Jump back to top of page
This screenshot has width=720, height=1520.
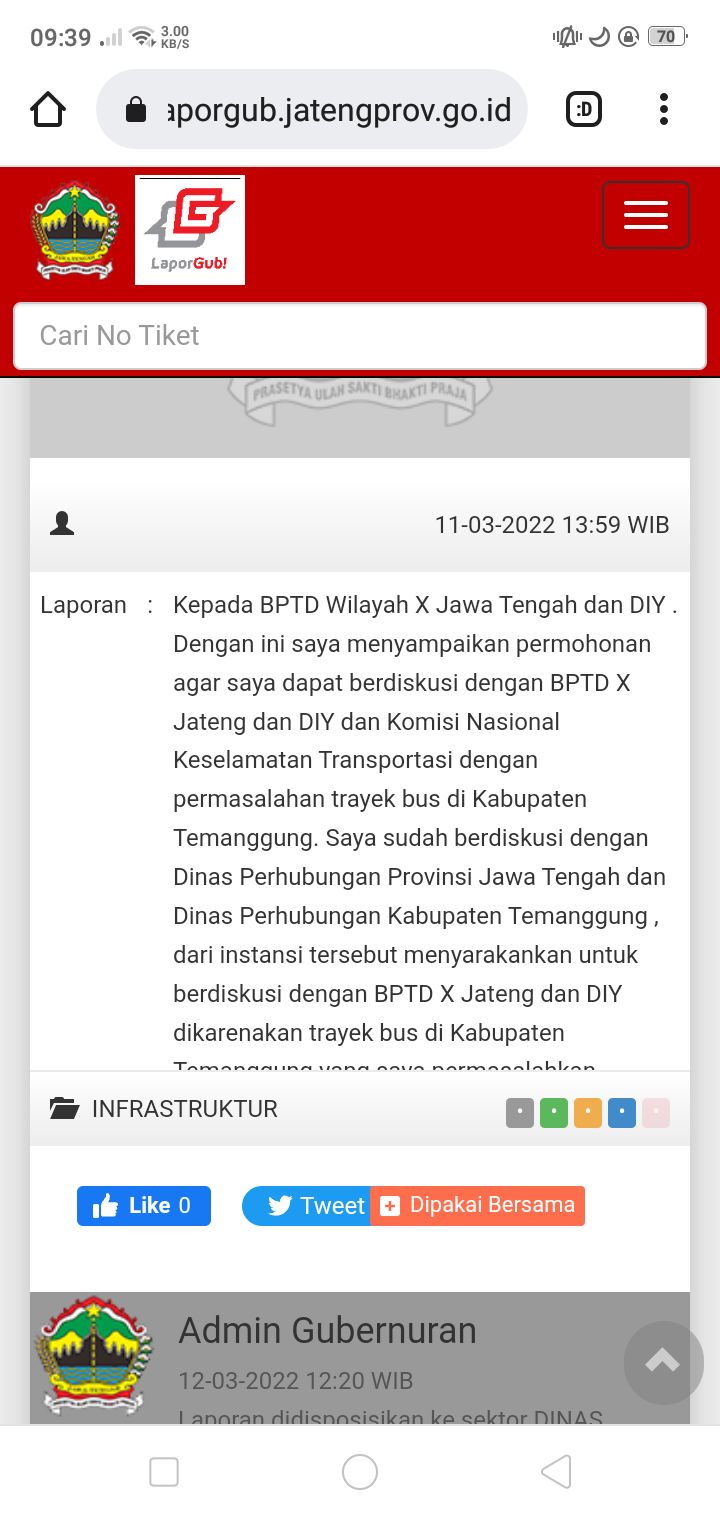[663, 1362]
